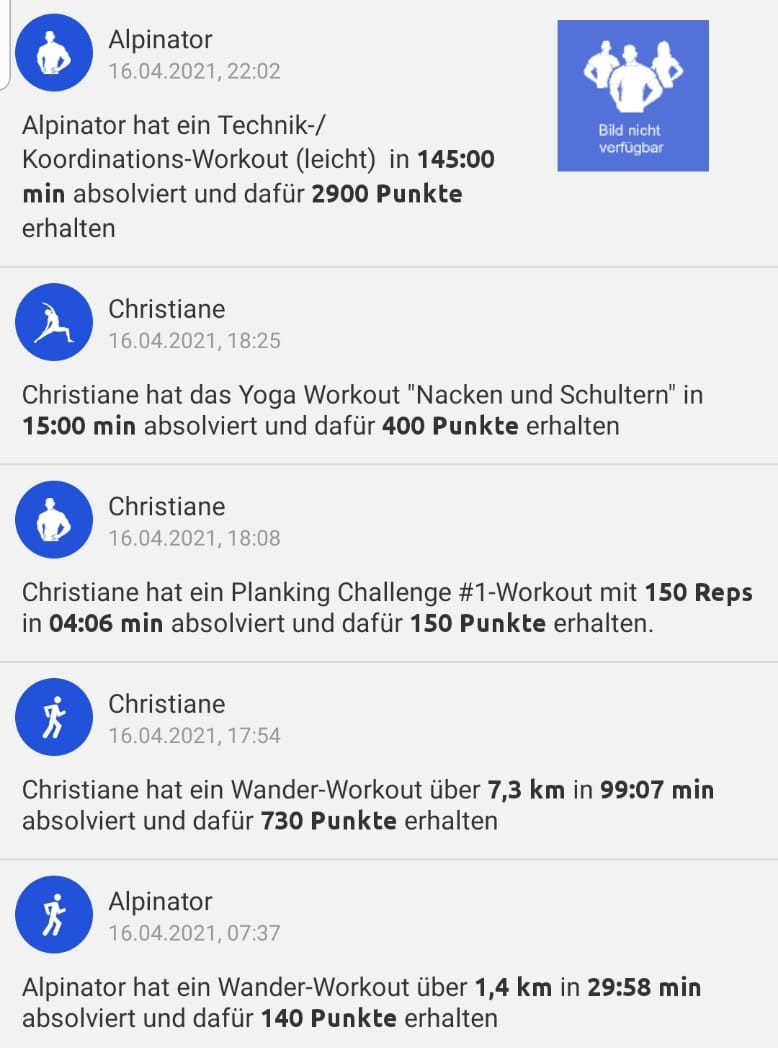The image size is (778, 1048).
Task: Click the timestamp 16.04.2021, 22:02
Action: (x=170, y=72)
